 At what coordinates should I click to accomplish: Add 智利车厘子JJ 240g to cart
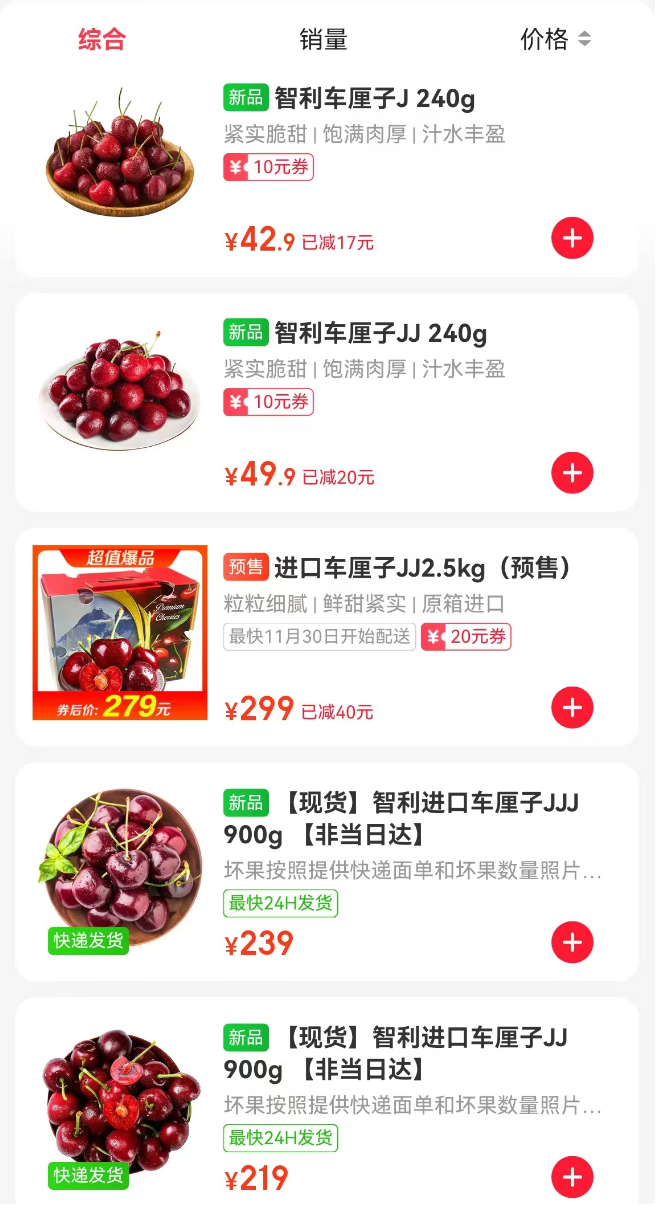coord(572,473)
